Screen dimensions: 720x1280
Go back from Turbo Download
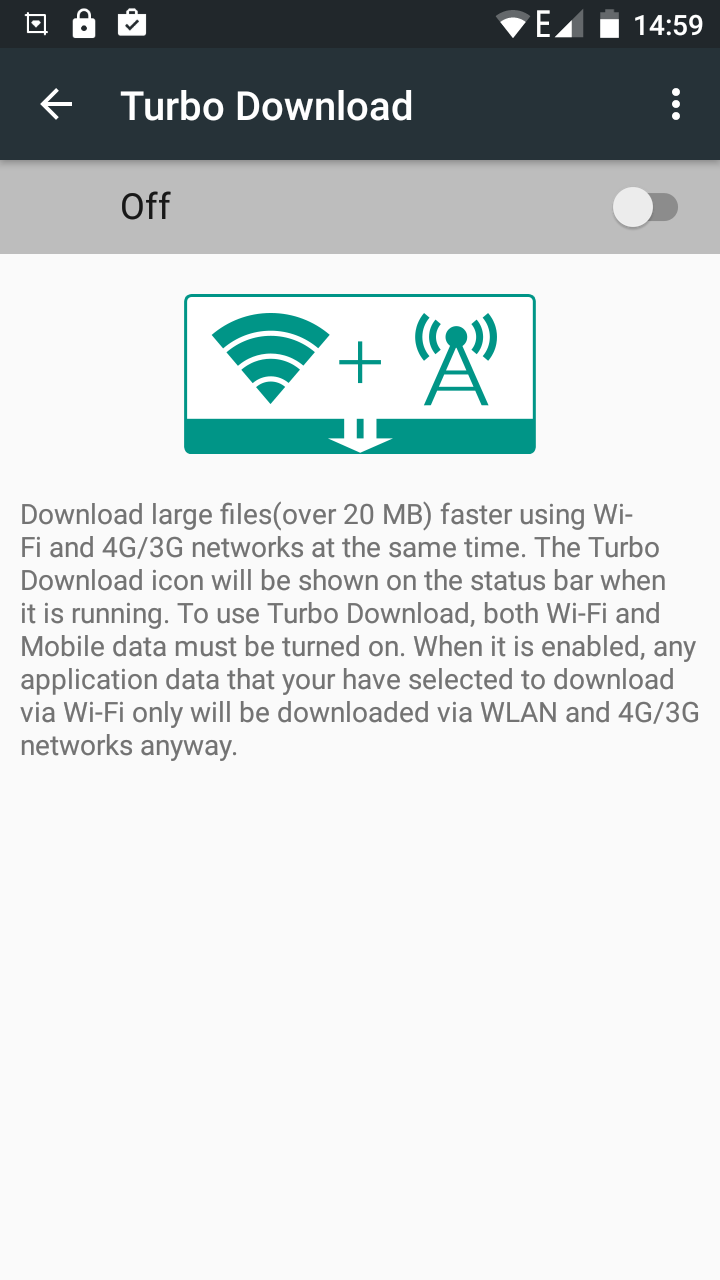tap(56, 105)
